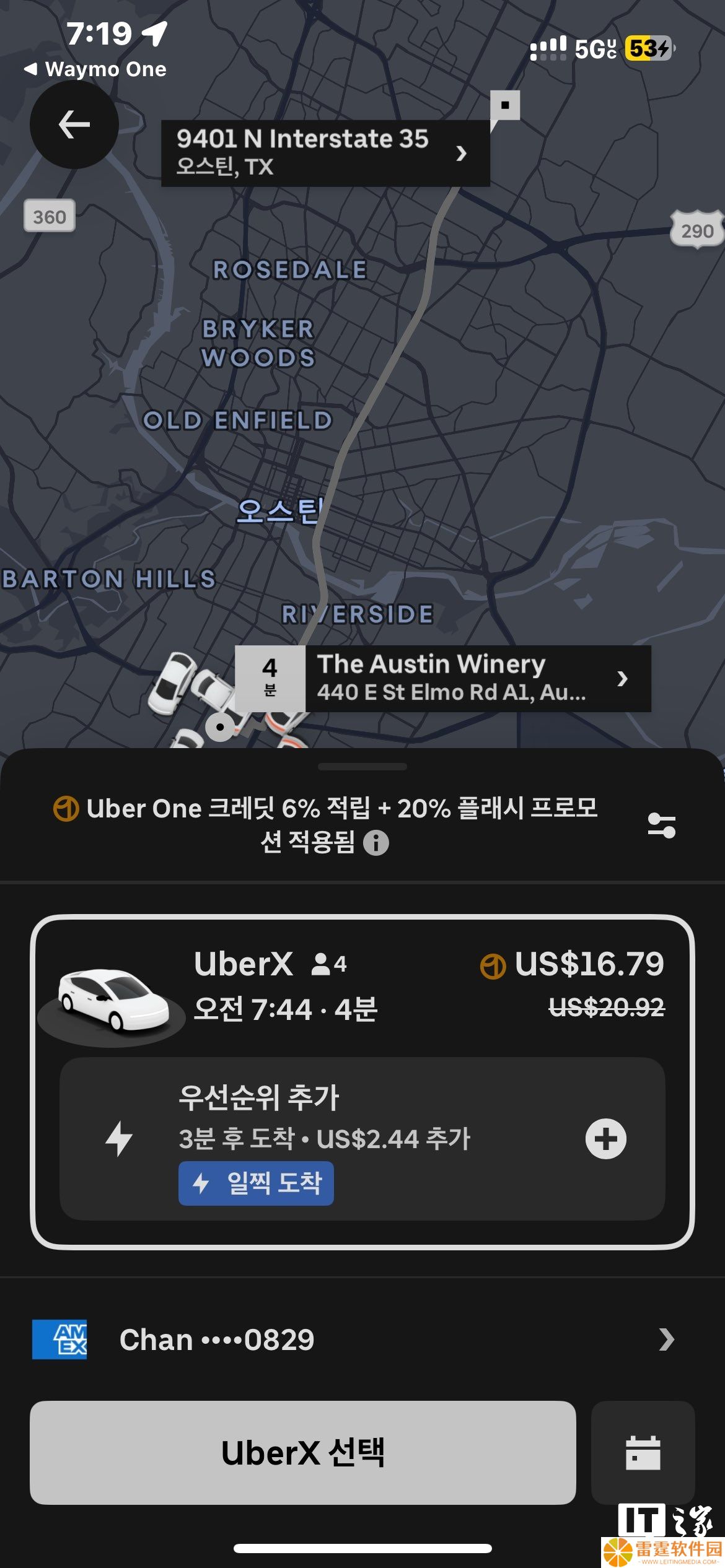Return to Waymo One app
Viewport: 725px width, 1568px height.
coord(95,69)
